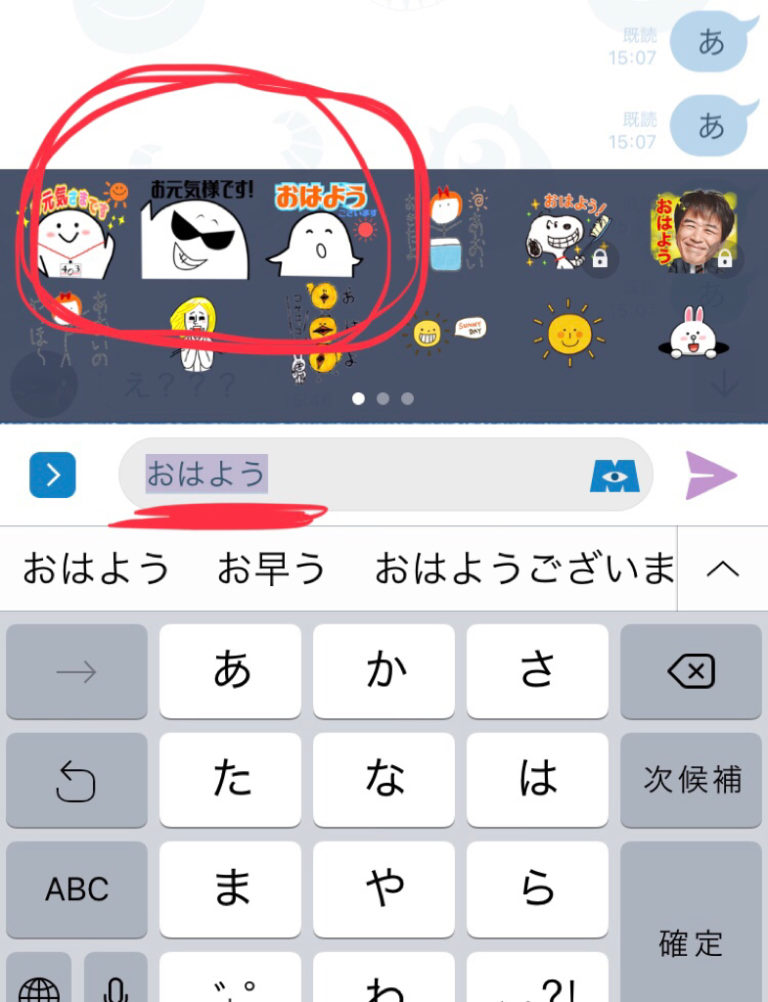Tap the おはよう message input field

360,474
